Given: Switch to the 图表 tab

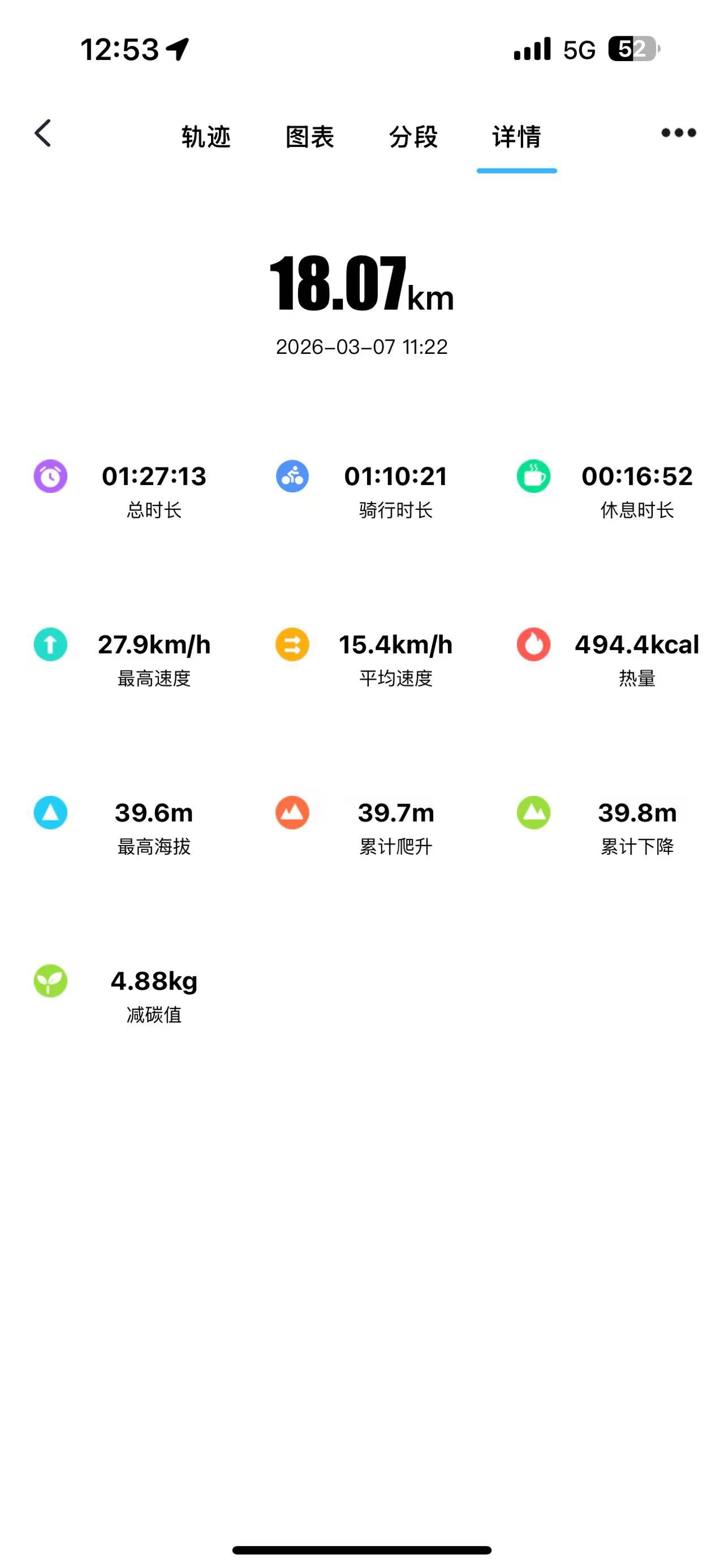Looking at the screenshot, I should point(309,136).
